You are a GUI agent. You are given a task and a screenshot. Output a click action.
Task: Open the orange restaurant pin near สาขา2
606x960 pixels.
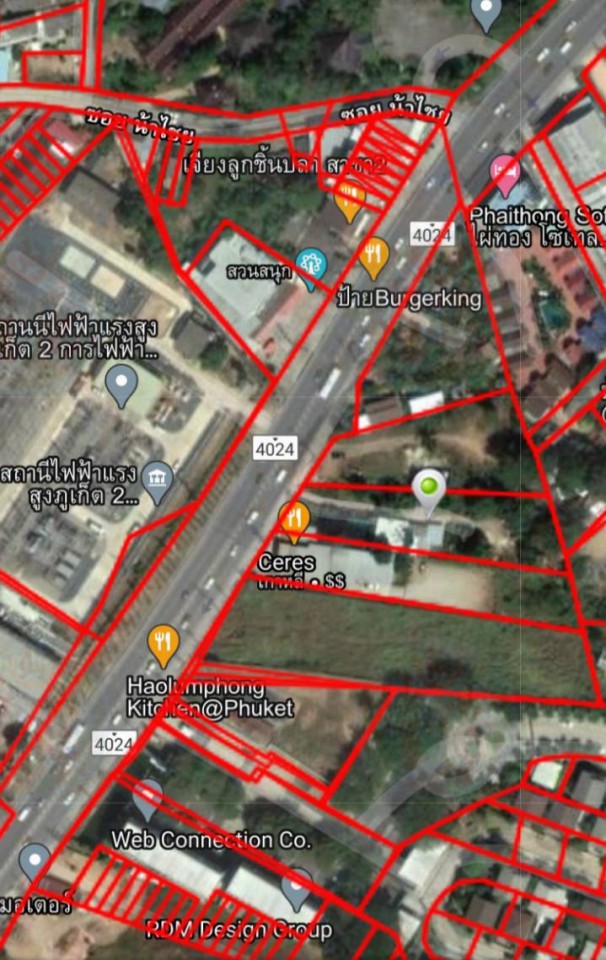[x=348, y=199]
